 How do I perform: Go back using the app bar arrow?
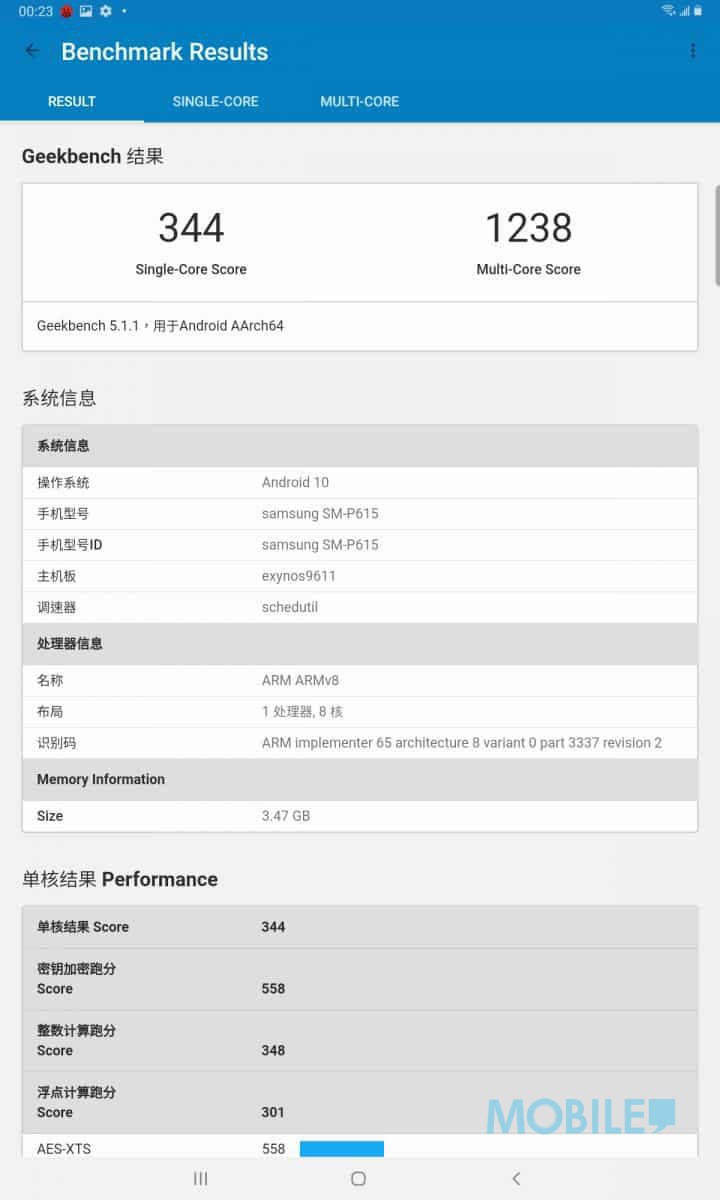pos(33,51)
